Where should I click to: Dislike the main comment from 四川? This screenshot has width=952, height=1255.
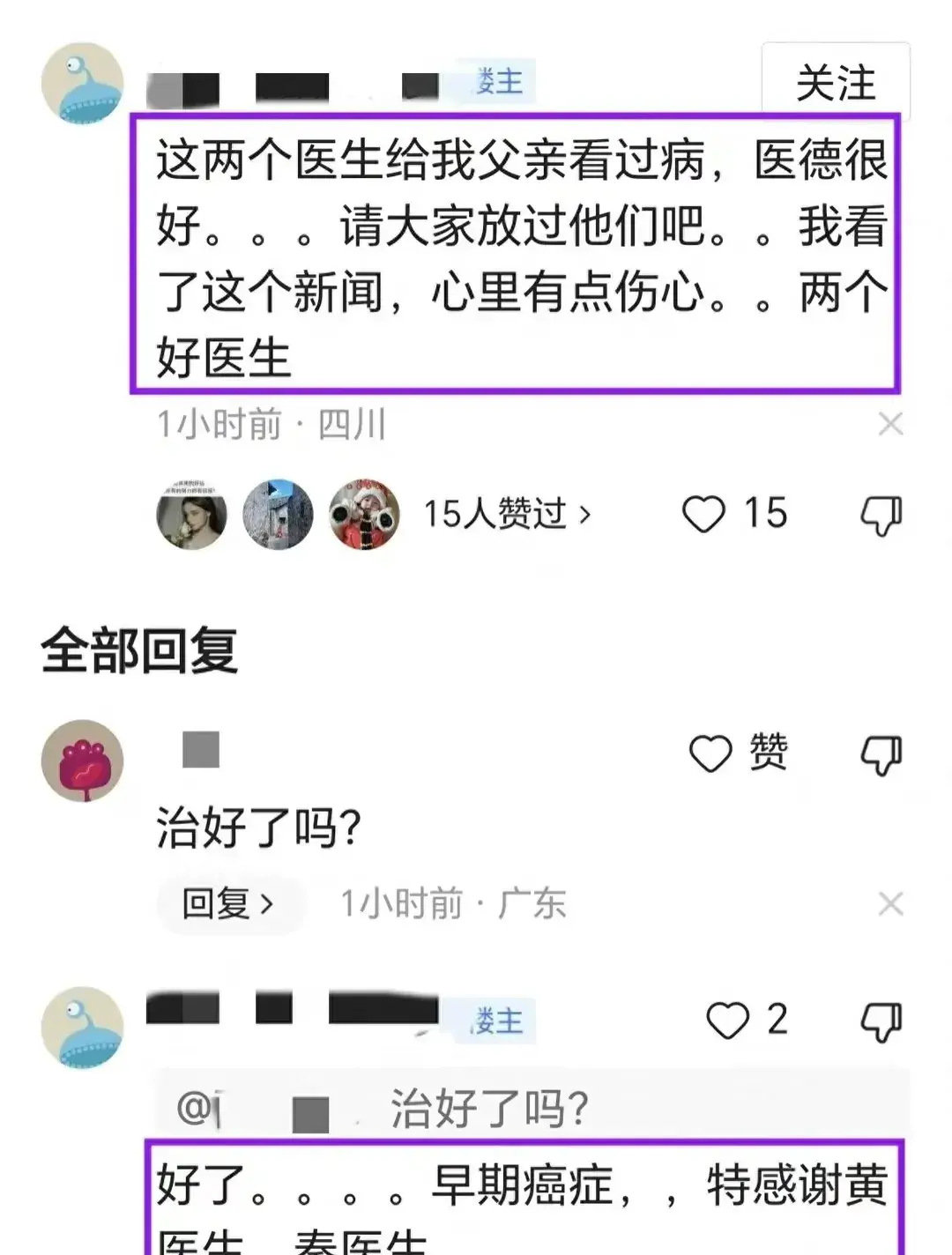[881, 515]
